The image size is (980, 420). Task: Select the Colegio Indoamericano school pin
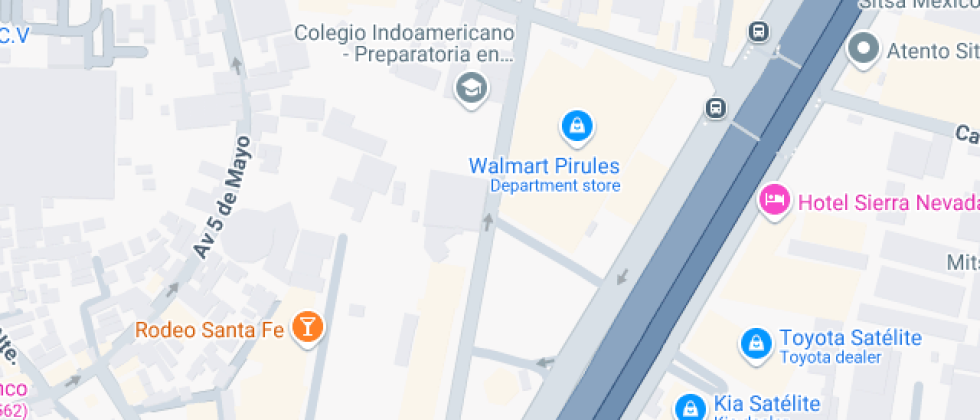tap(470, 88)
